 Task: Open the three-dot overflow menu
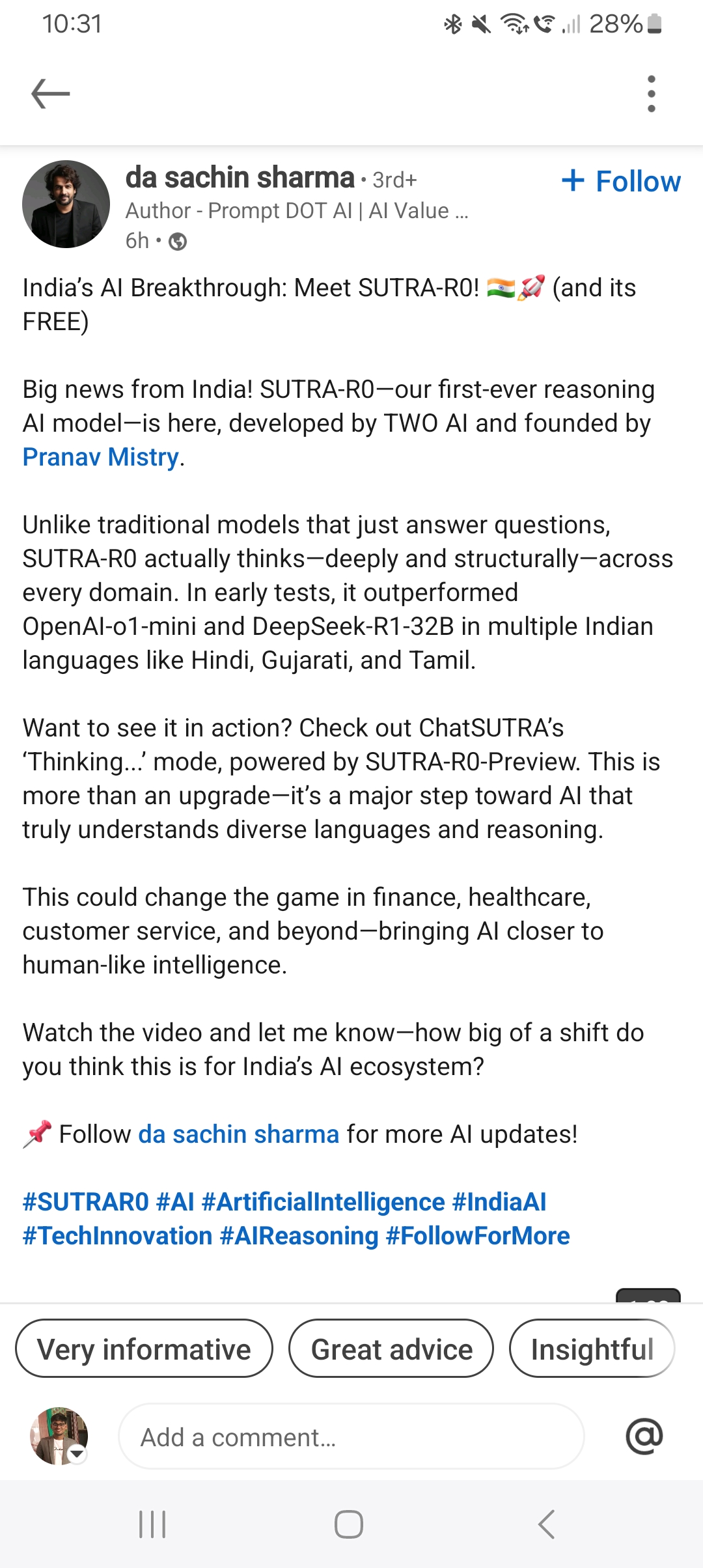[x=651, y=94]
